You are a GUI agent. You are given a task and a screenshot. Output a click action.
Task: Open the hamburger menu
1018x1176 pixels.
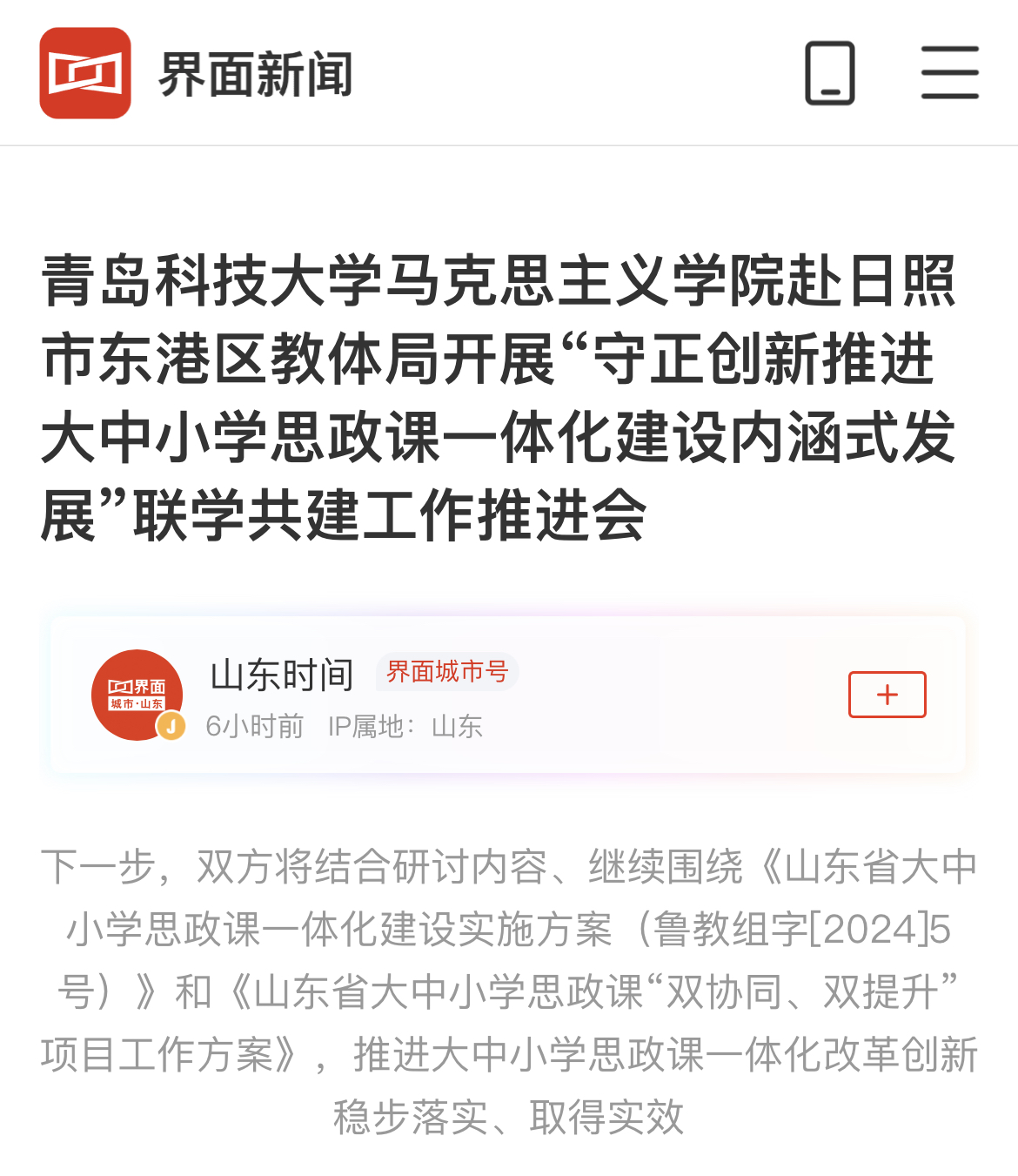click(x=949, y=73)
